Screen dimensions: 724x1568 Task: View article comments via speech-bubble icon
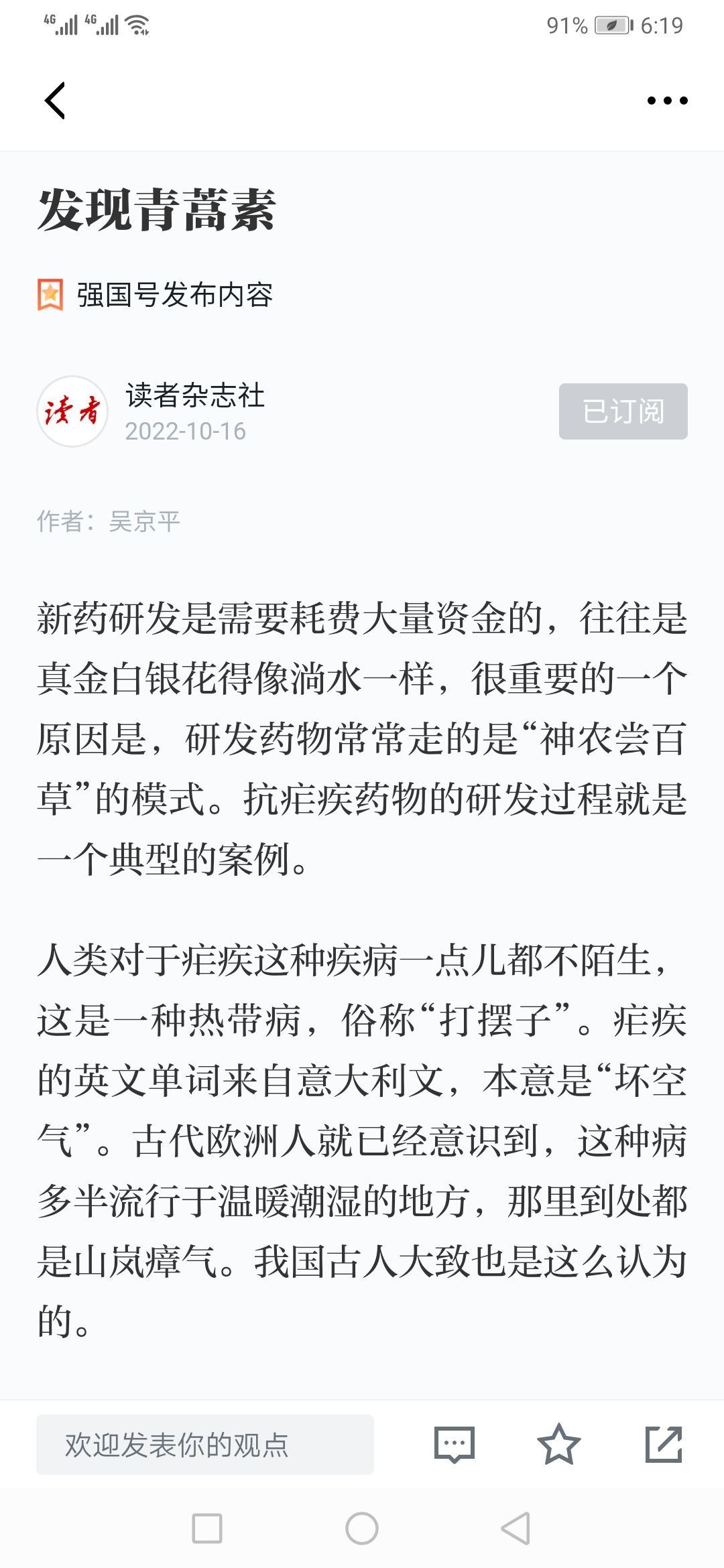click(x=455, y=1444)
